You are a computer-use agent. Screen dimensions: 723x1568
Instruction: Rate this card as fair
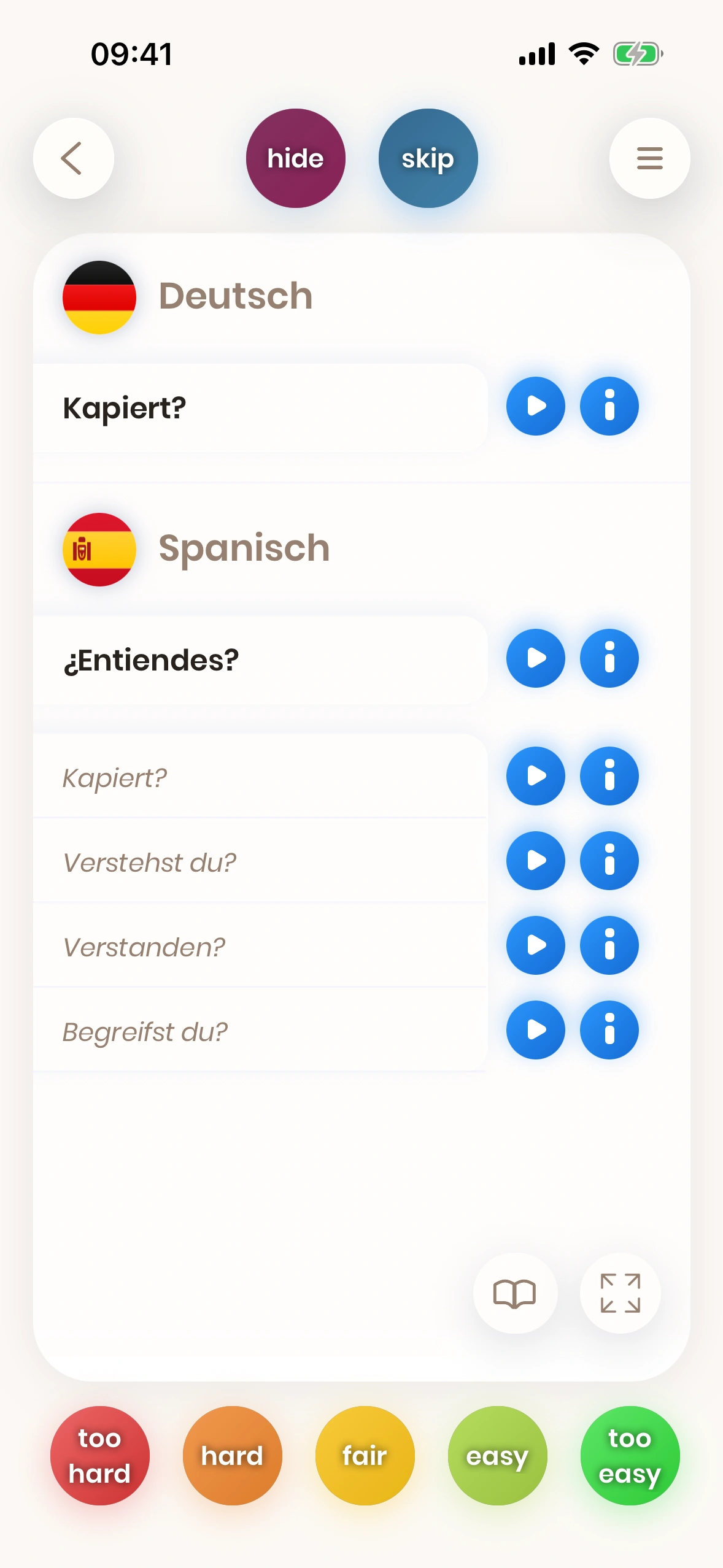pyautogui.click(x=365, y=1456)
